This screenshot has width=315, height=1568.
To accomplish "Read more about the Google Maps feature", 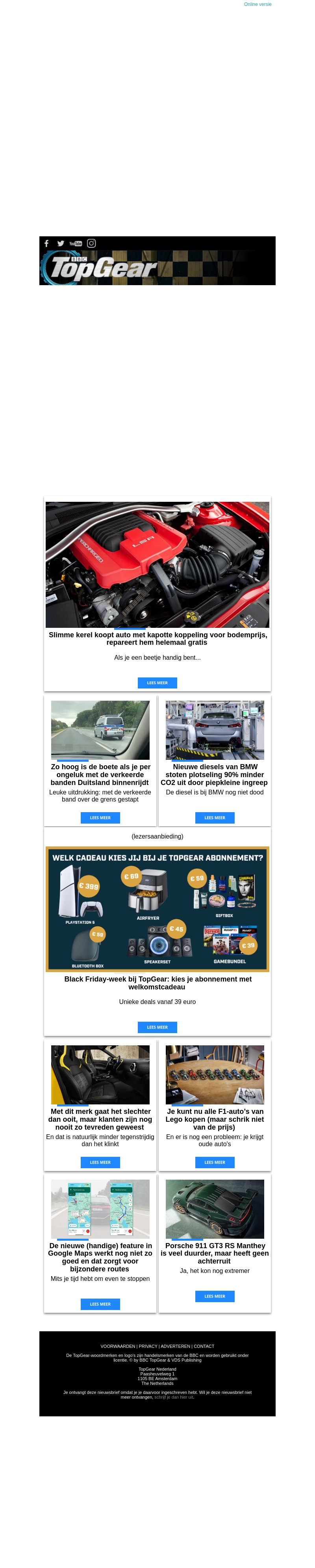I will [100, 1304].
